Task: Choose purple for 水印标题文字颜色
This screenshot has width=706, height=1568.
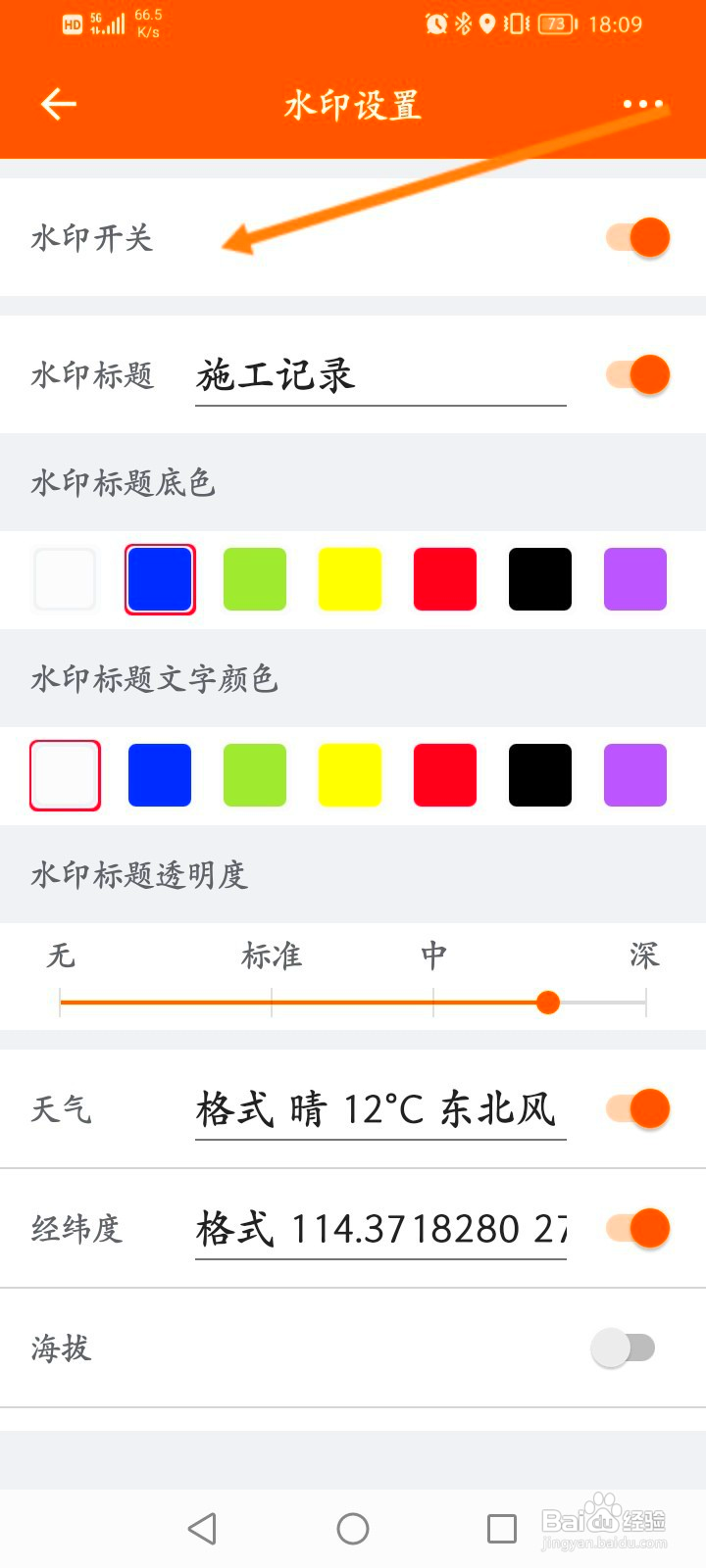Action: click(635, 775)
